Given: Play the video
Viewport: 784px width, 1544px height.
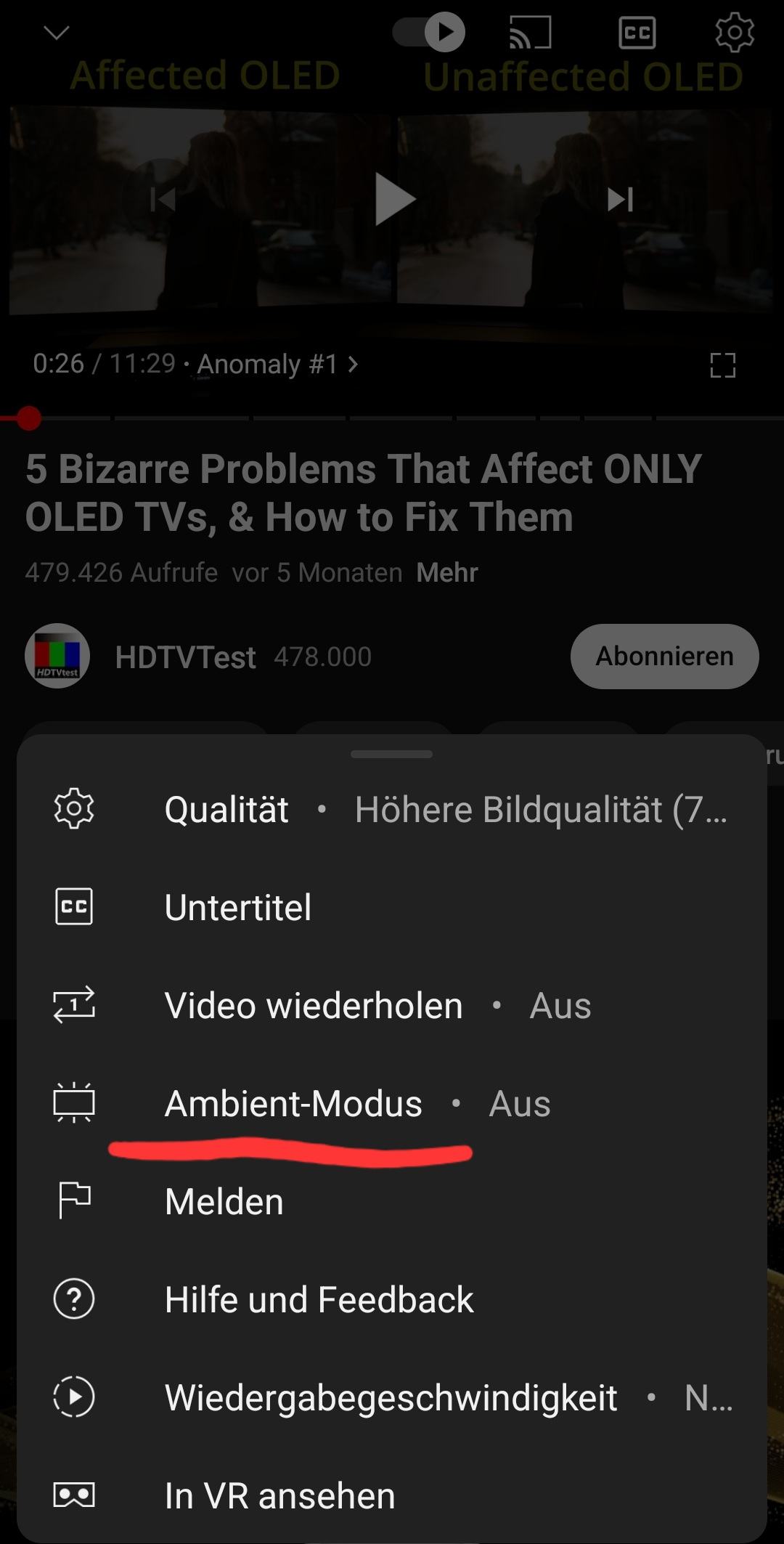Looking at the screenshot, I should point(394,199).
